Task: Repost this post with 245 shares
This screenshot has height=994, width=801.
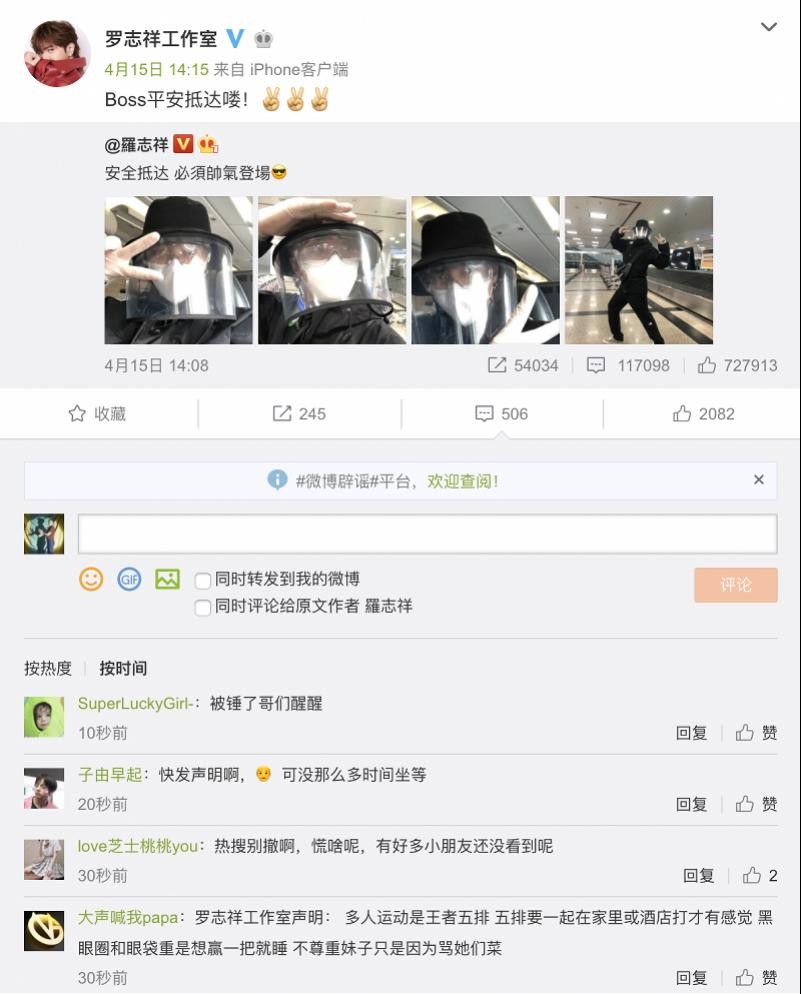Action: pos(299,414)
